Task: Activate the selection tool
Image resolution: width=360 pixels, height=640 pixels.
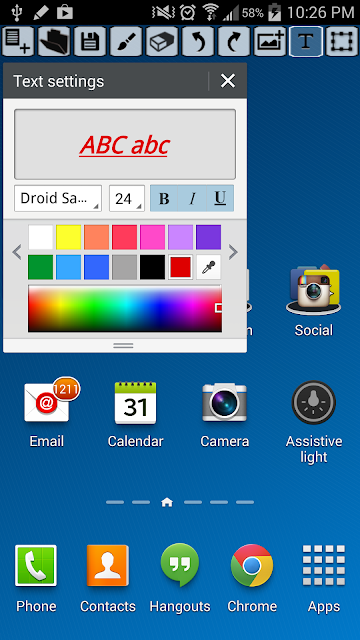Action: pyautogui.click(x=342, y=41)
